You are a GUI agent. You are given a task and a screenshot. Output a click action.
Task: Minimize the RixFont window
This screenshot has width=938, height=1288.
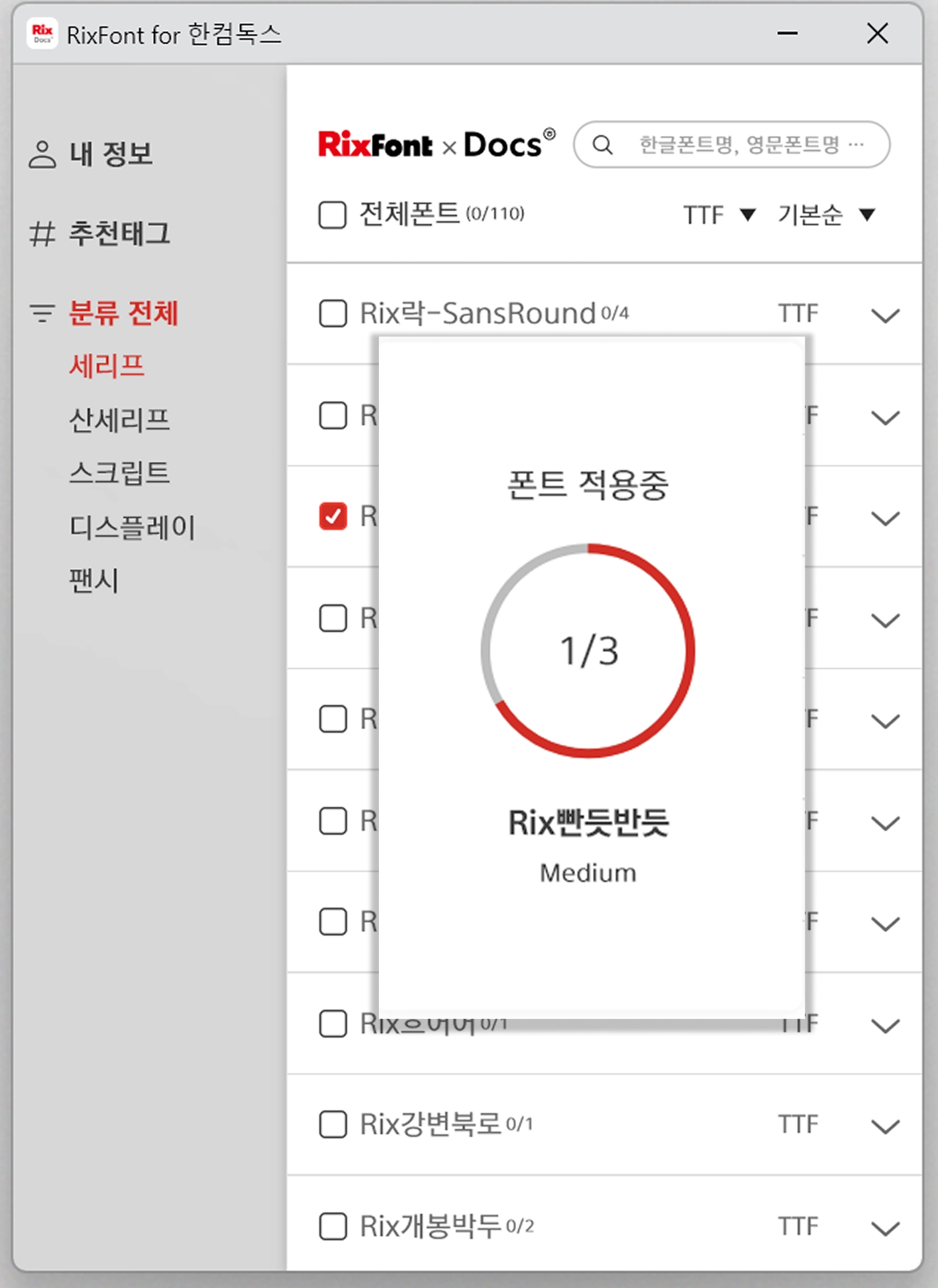pyautogui.click(x=787, y=33)
